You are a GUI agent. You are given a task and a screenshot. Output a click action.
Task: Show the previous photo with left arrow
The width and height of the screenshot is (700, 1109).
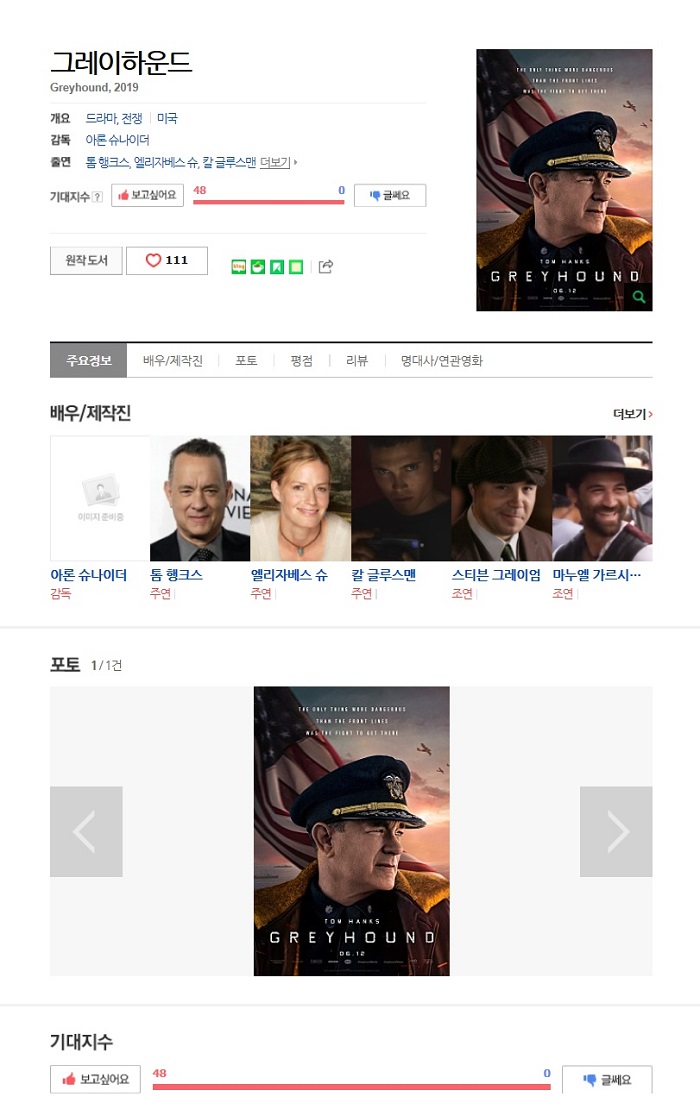(86, 832)
